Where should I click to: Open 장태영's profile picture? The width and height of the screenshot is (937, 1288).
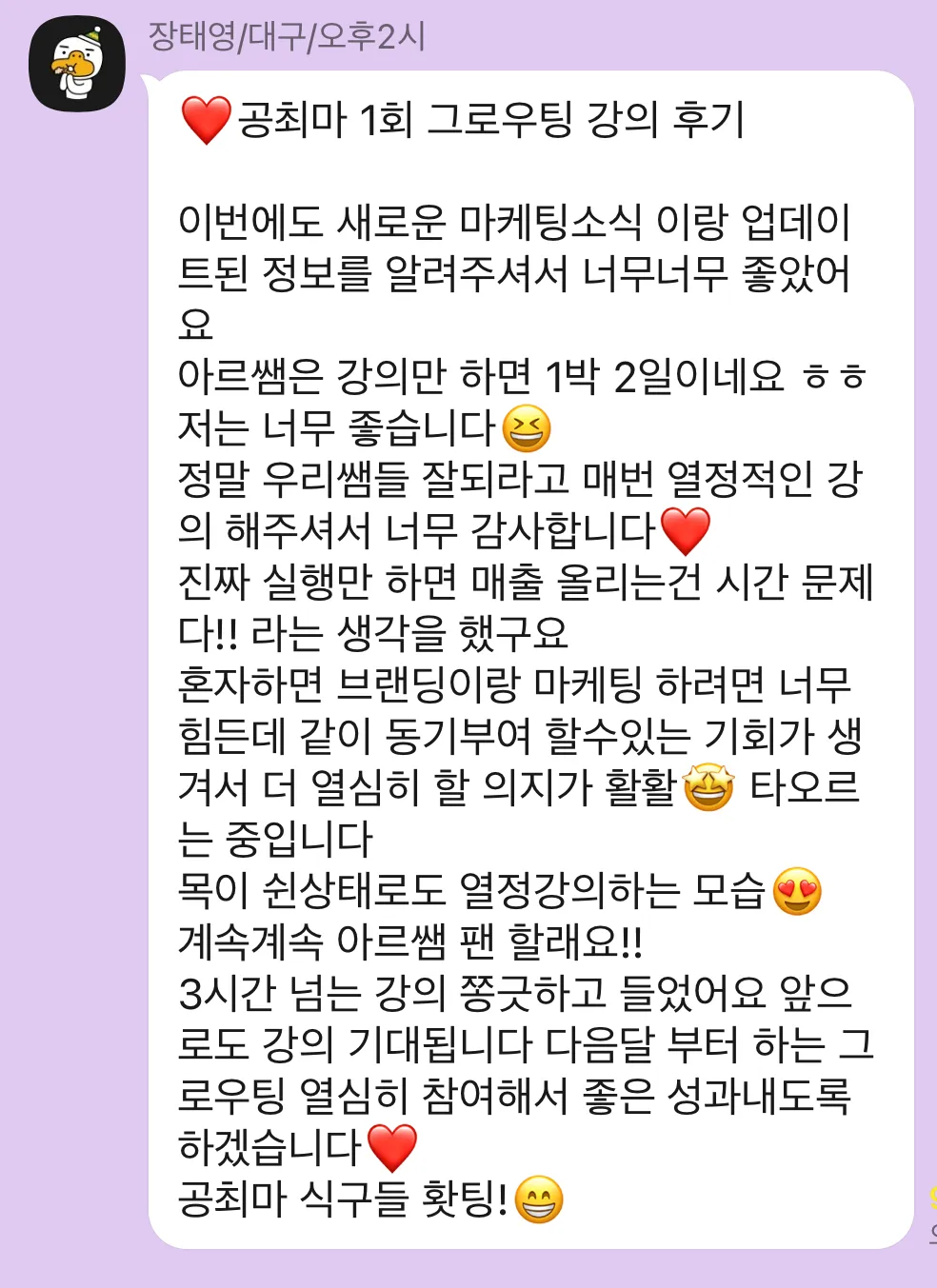(77, 65)
